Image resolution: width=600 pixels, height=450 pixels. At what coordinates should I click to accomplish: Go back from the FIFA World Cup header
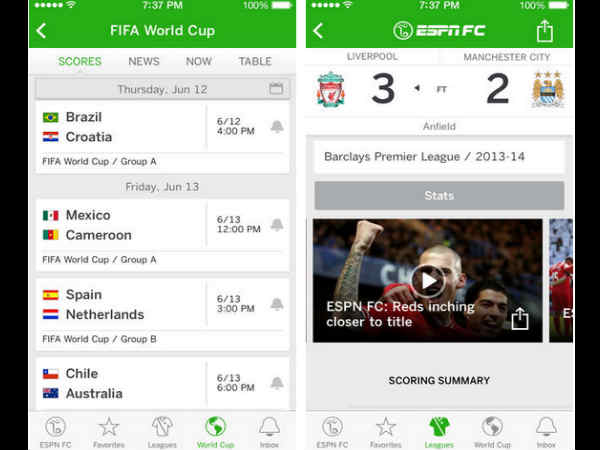click(x=41, y=30)
